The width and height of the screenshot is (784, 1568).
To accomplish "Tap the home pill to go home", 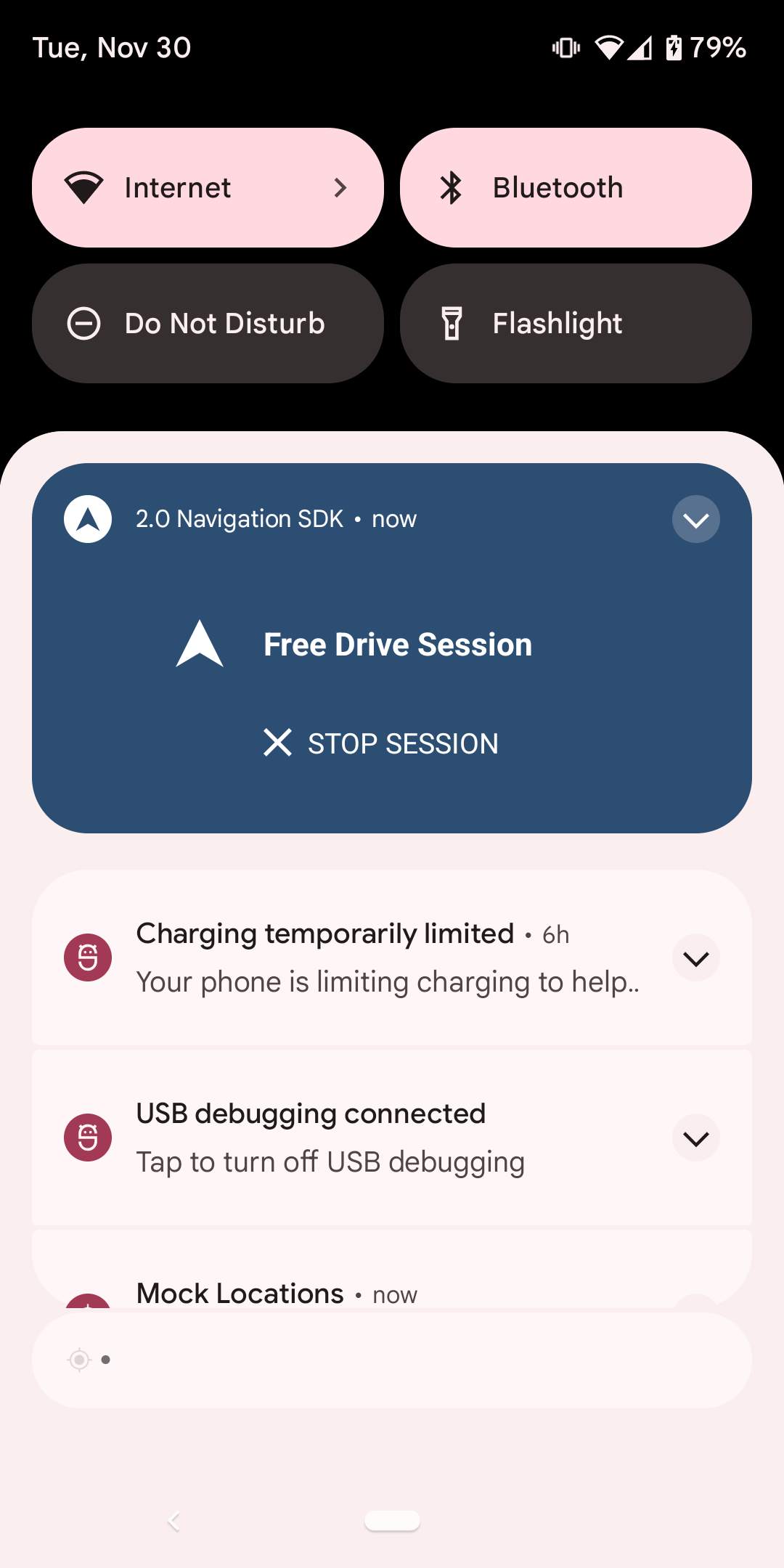I will (x=392, y=1521).
